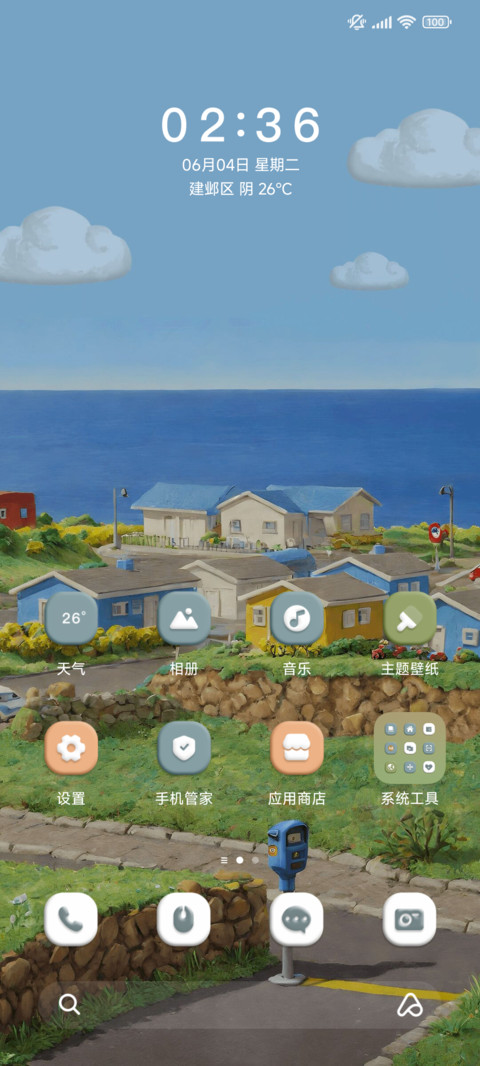Open the assistant shortcut at bottom right
Viewport: 480px width, 1066px height.
[409, 1004]
